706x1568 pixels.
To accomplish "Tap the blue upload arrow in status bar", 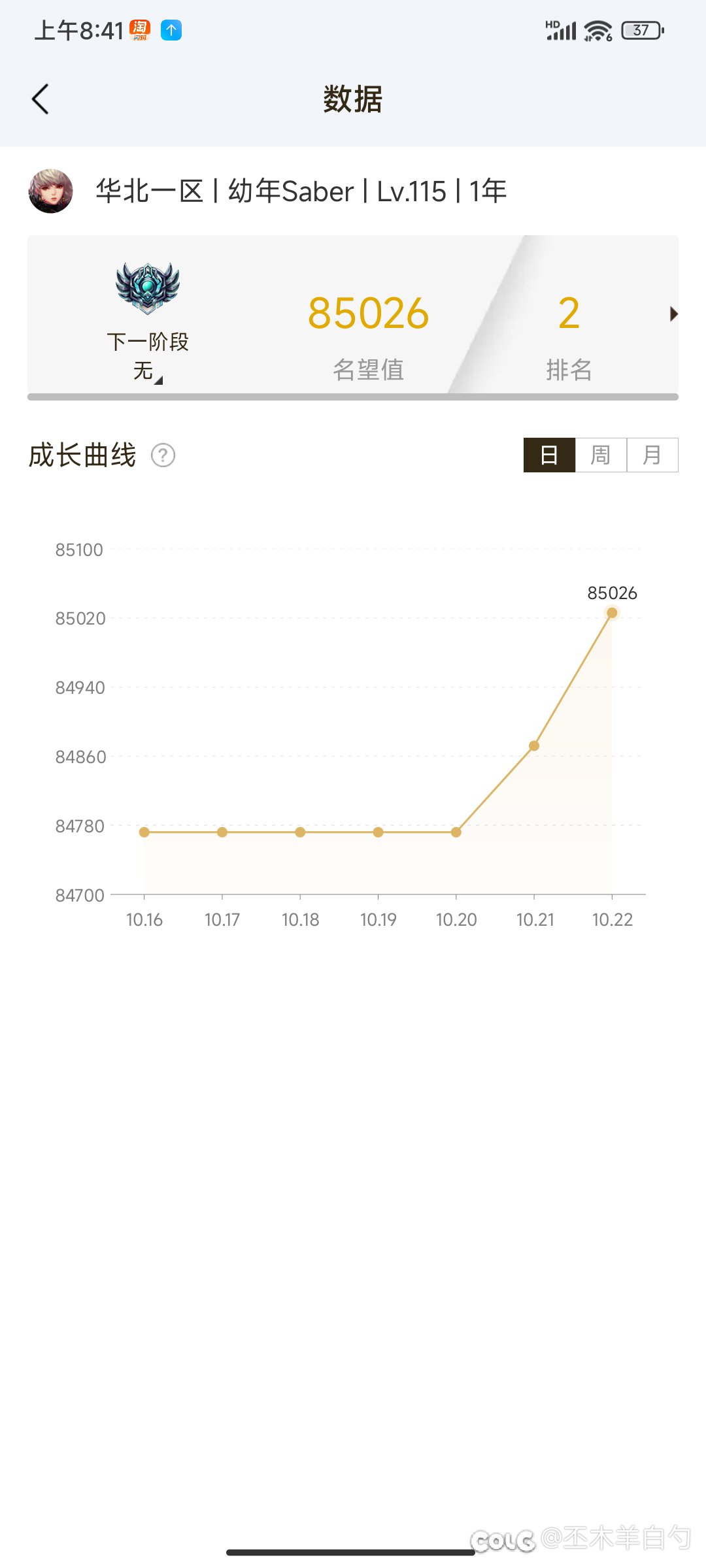I will [x=170, y=30].
